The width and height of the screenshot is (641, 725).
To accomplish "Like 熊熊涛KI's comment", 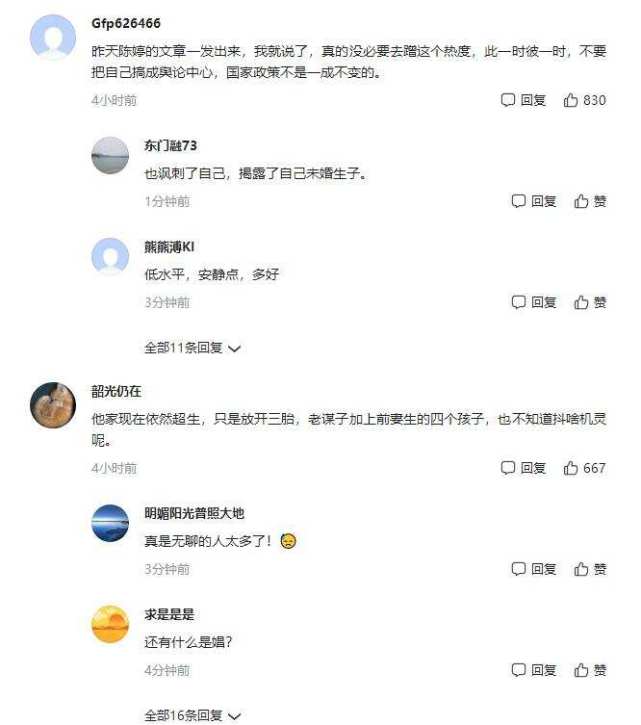I will (x=590, y=302).
